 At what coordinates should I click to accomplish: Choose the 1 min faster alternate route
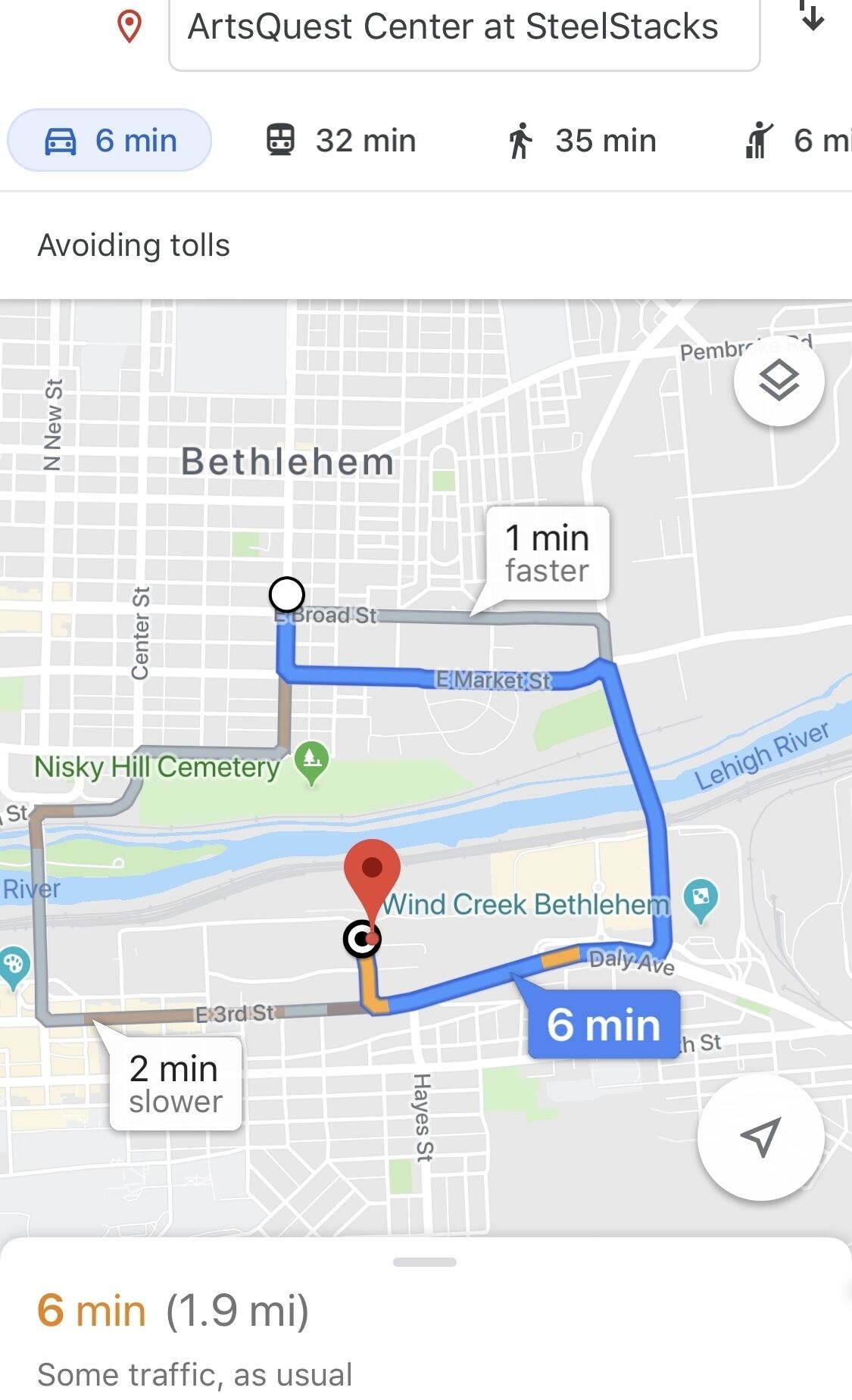click(x=547, y=553)
